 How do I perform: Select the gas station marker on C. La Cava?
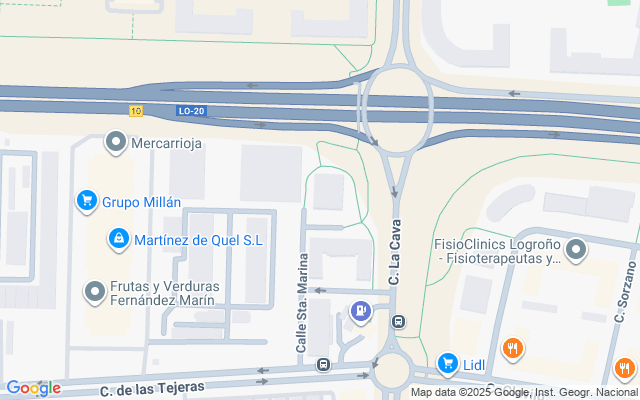pos(361,312)
